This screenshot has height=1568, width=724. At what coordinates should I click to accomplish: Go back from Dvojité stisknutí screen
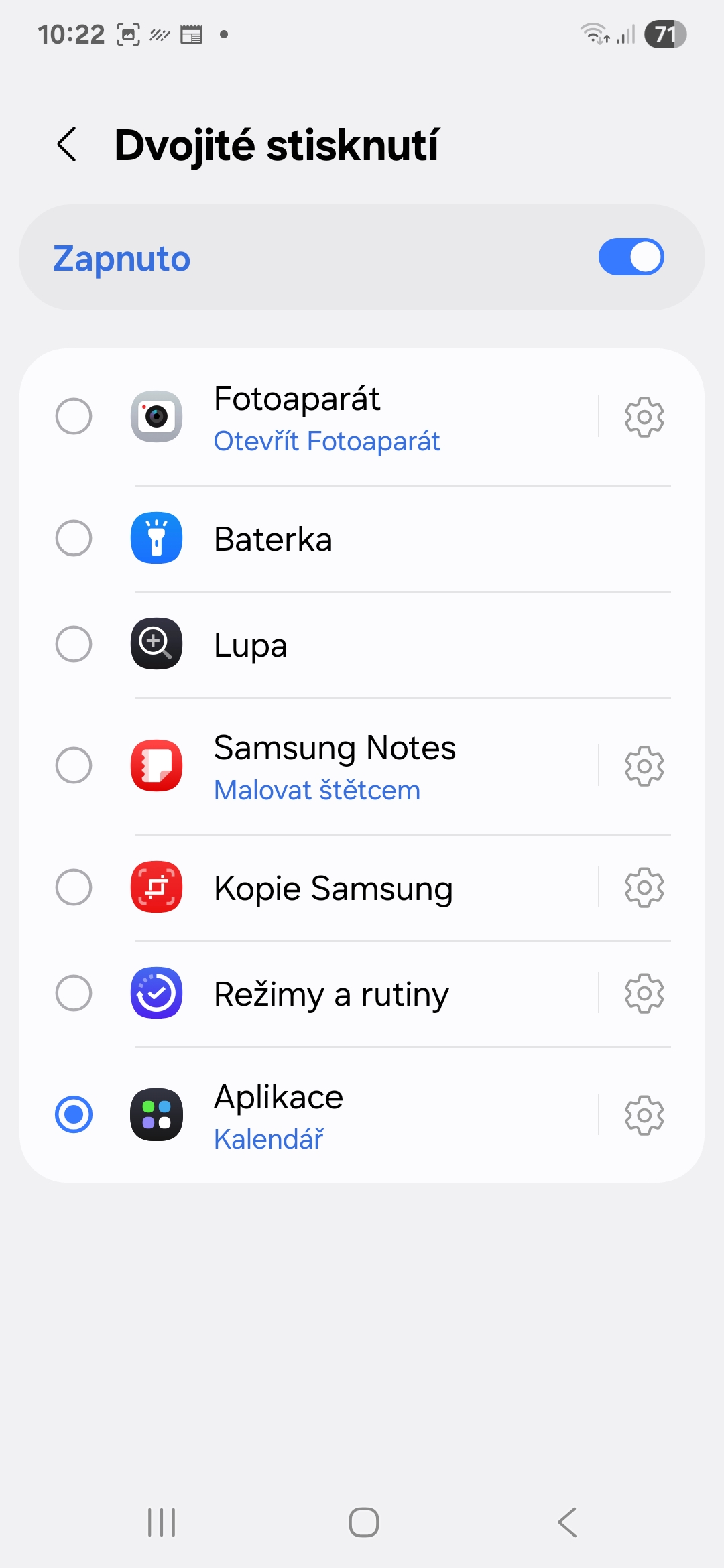67,145
